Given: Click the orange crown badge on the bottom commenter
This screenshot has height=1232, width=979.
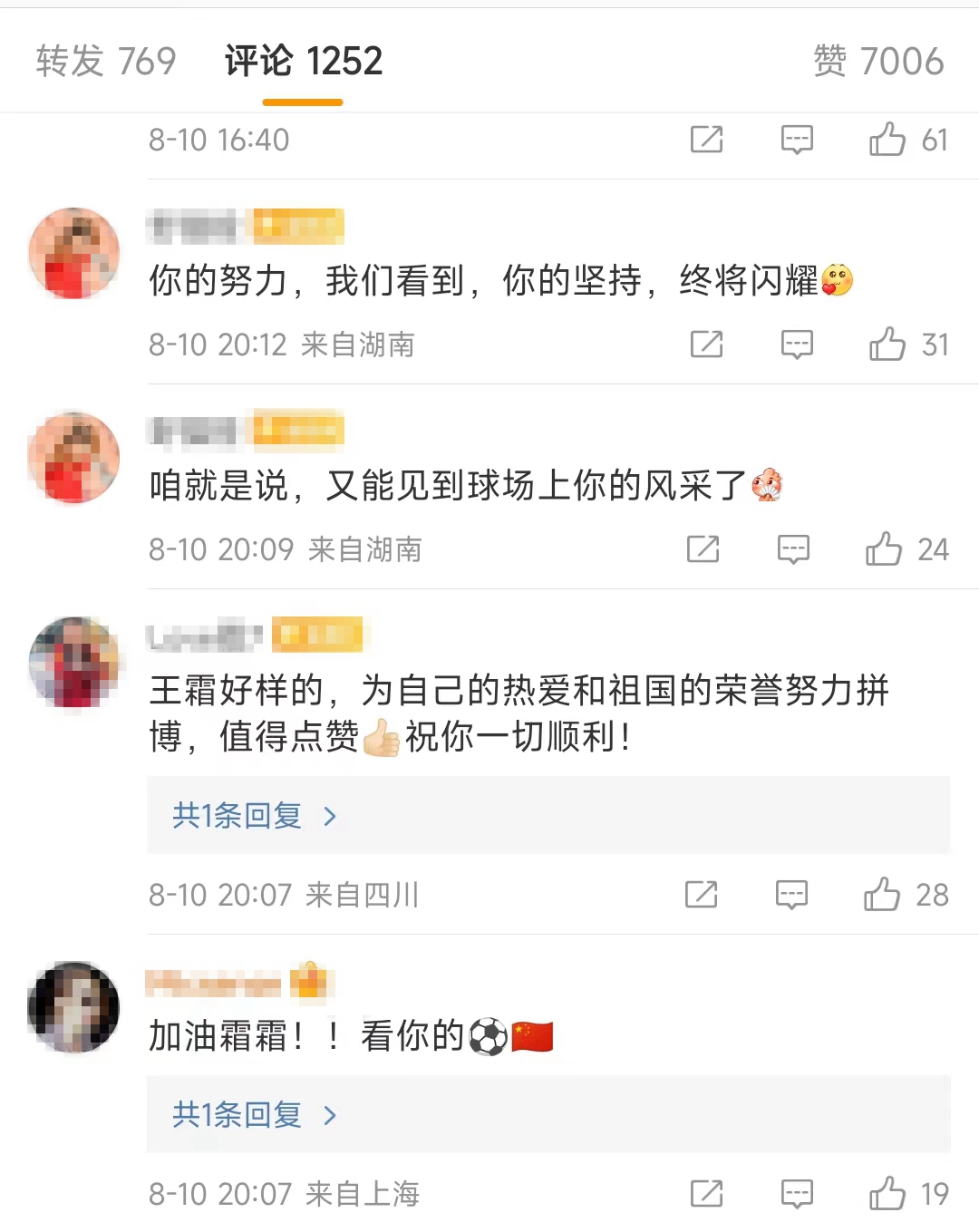Looking at the screenshot, I should (x=308, y=982).
